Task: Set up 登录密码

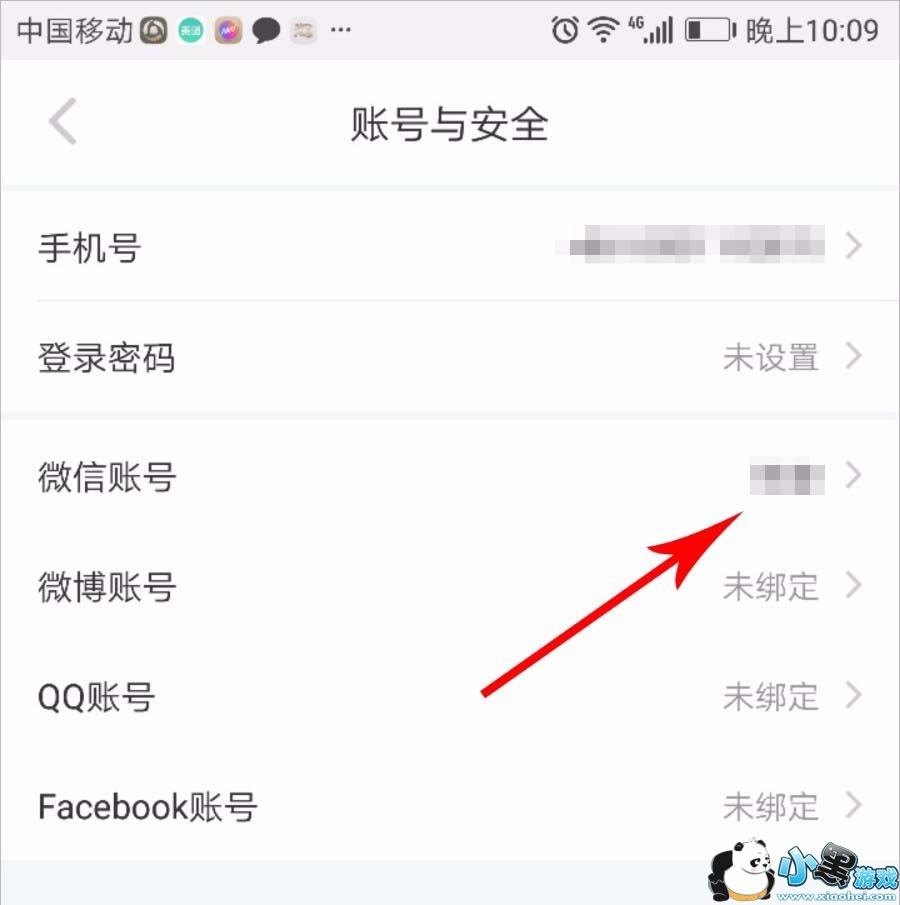Action: pos(450,357)
